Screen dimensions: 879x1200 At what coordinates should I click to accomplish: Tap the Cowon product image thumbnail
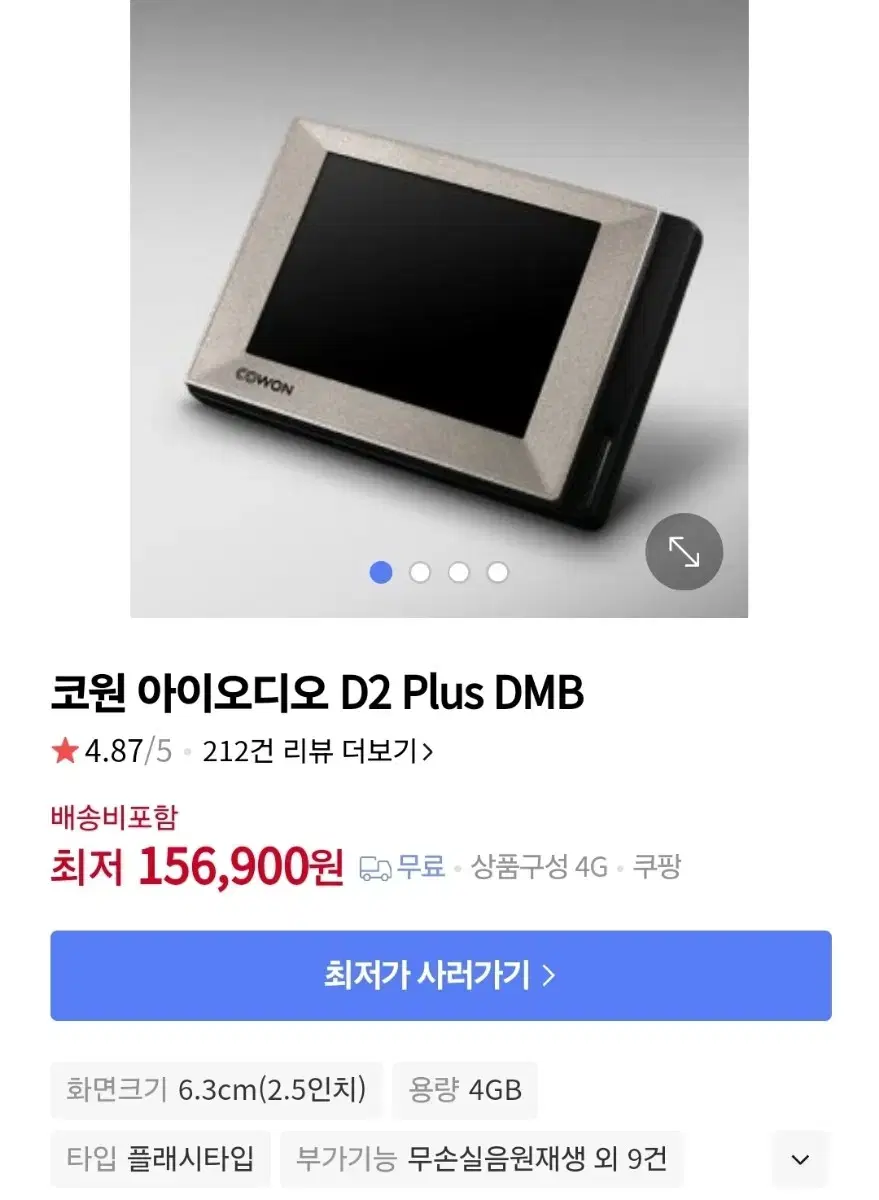click(x=439, y=310)
